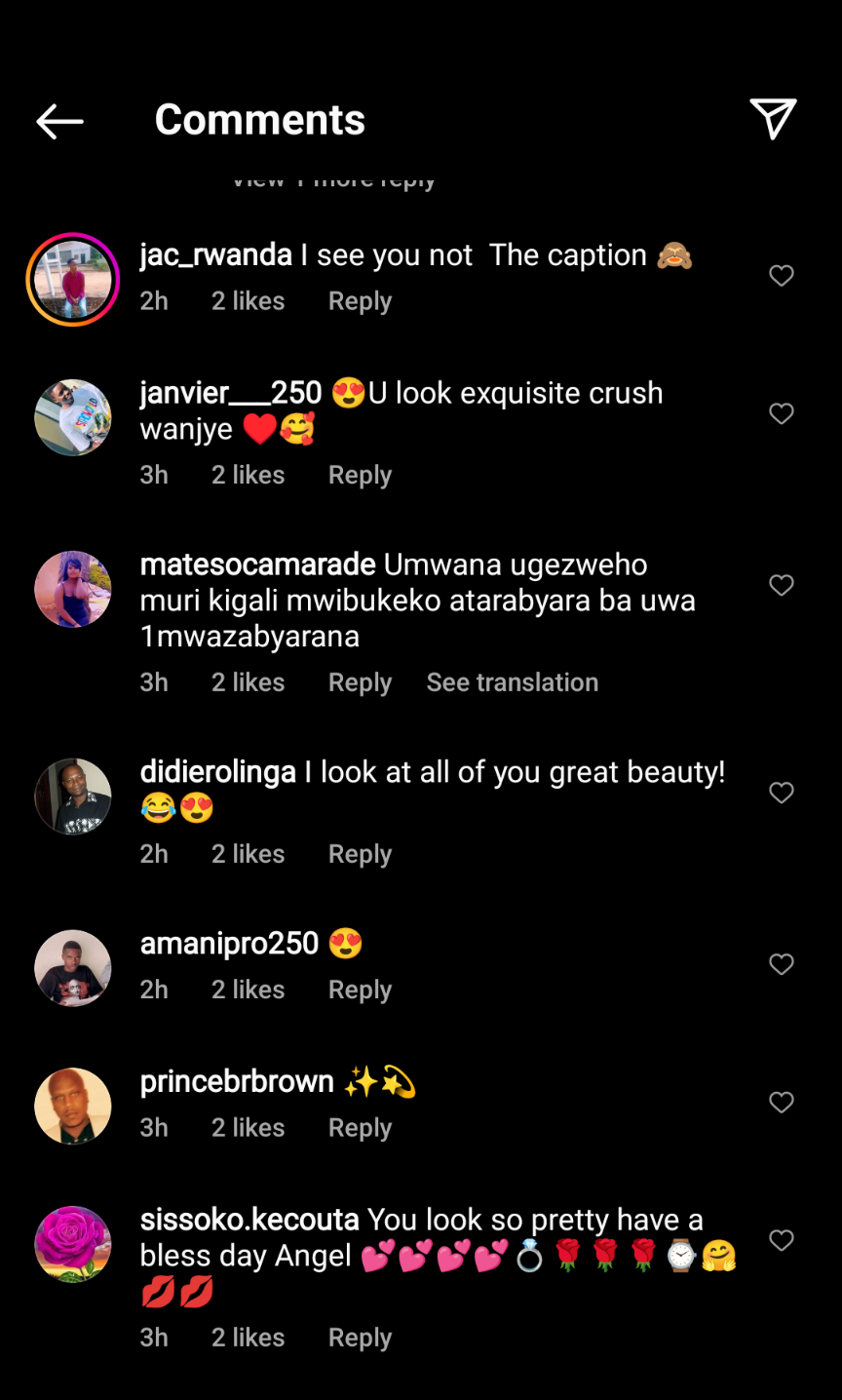
Task: Reply to jac_rwanda's comment
Action: pos(360,301)
